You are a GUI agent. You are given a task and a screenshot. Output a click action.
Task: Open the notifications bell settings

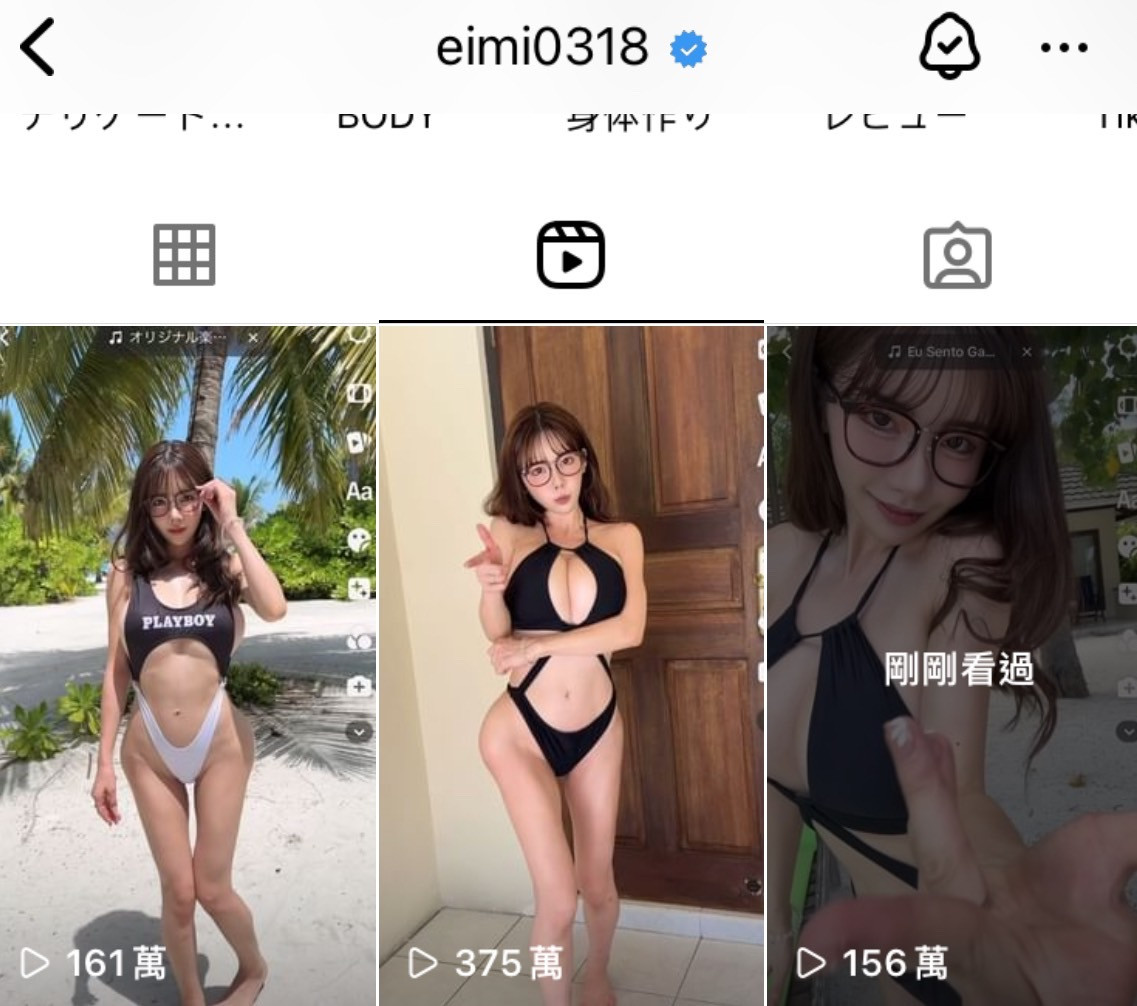click(x=949, y=47)
